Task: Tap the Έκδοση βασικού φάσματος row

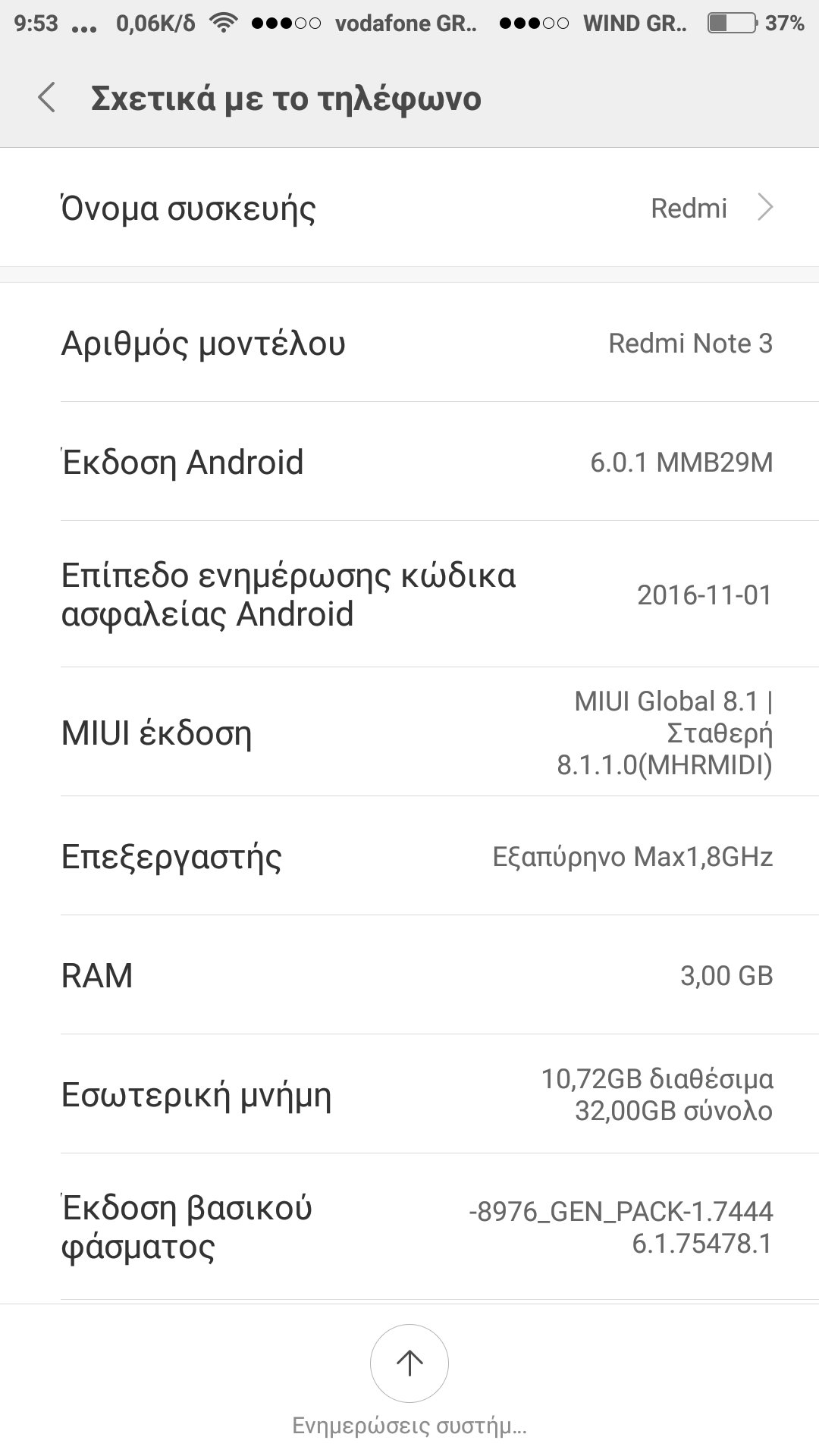Action: coord(409,1227)
